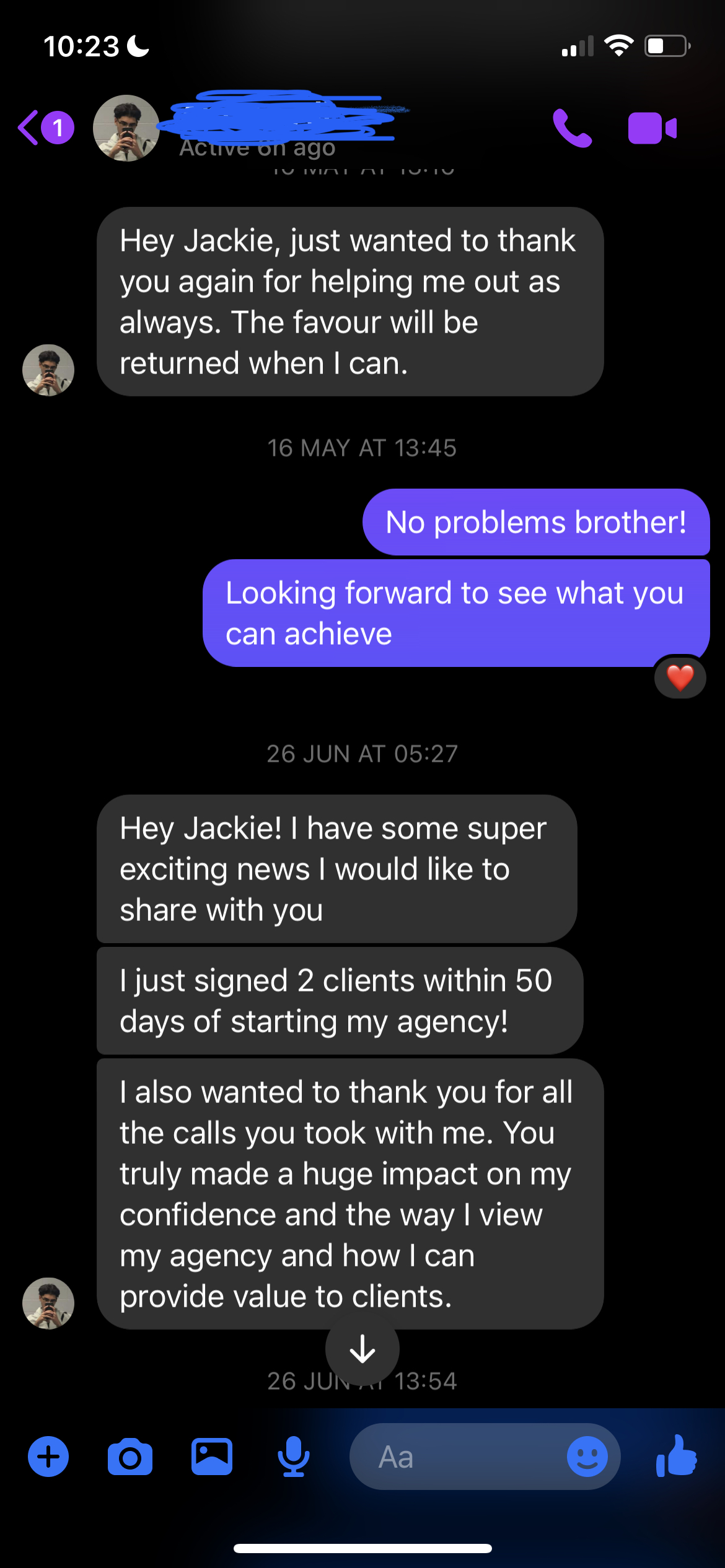The image size is (725, 1568).
Task: Focus the Aa message input field
Action: tap(459, 1457)
